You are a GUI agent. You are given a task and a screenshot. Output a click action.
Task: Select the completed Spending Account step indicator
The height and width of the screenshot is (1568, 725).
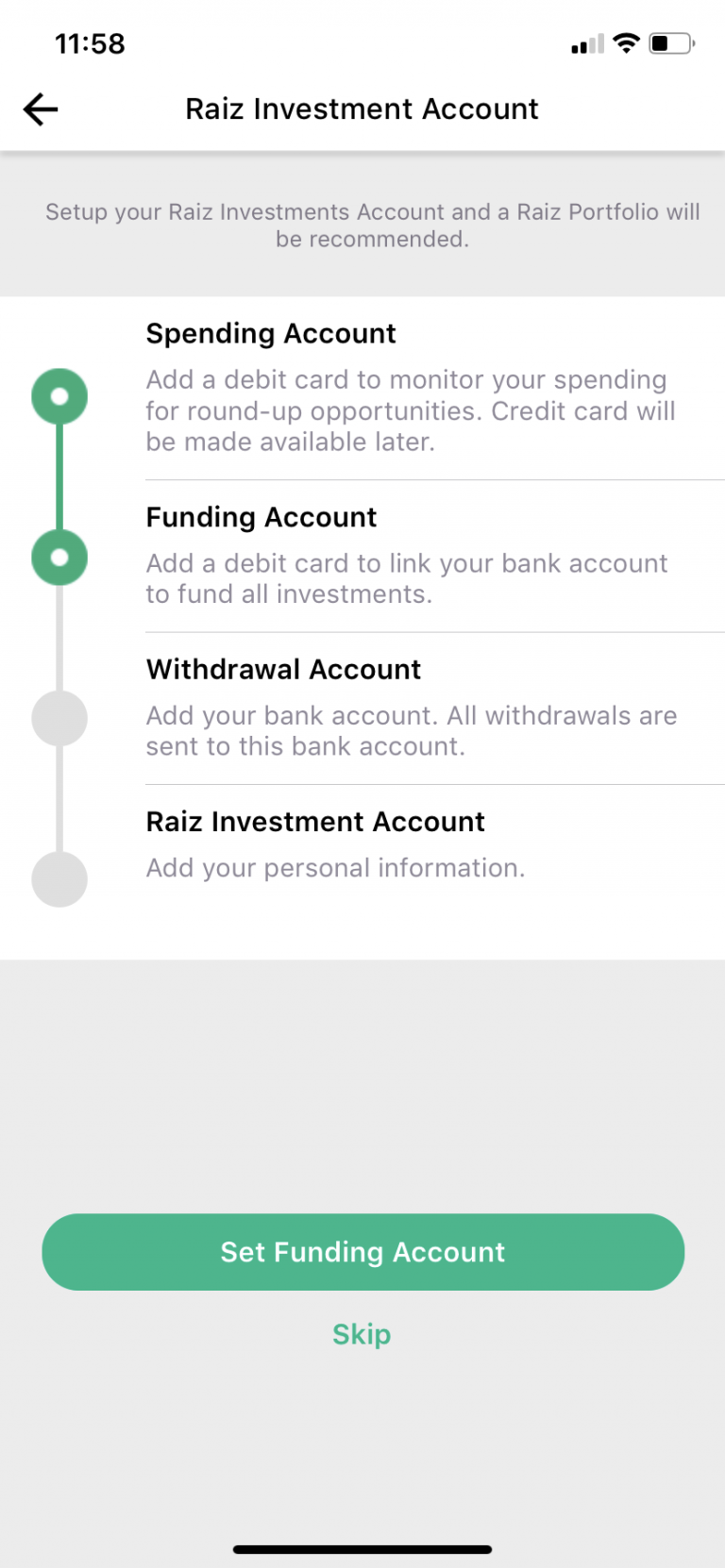59,396
